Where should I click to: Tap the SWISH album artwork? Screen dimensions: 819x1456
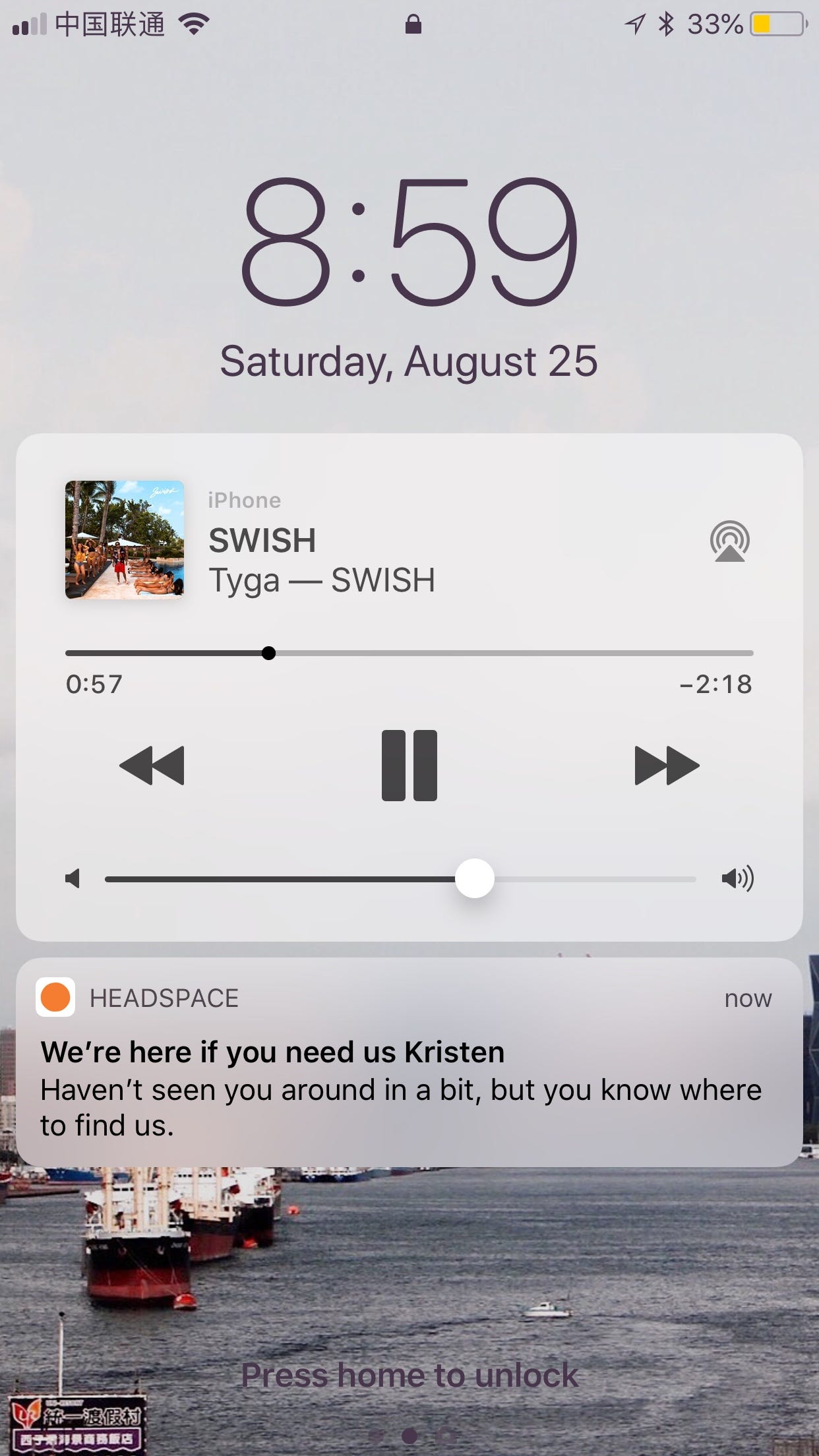125,540
